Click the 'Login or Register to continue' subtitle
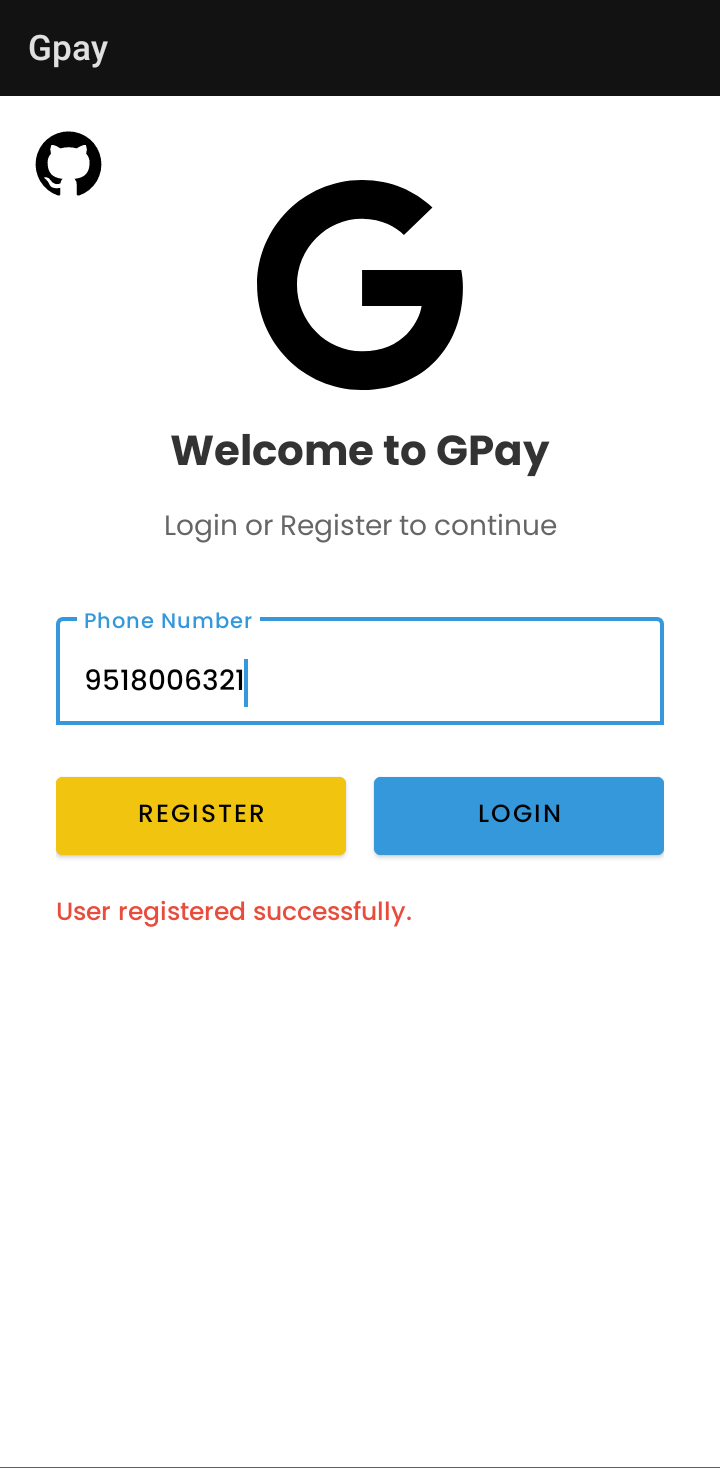The height and width of the screenshot is (1468, 720). click(x=360, y=525)
